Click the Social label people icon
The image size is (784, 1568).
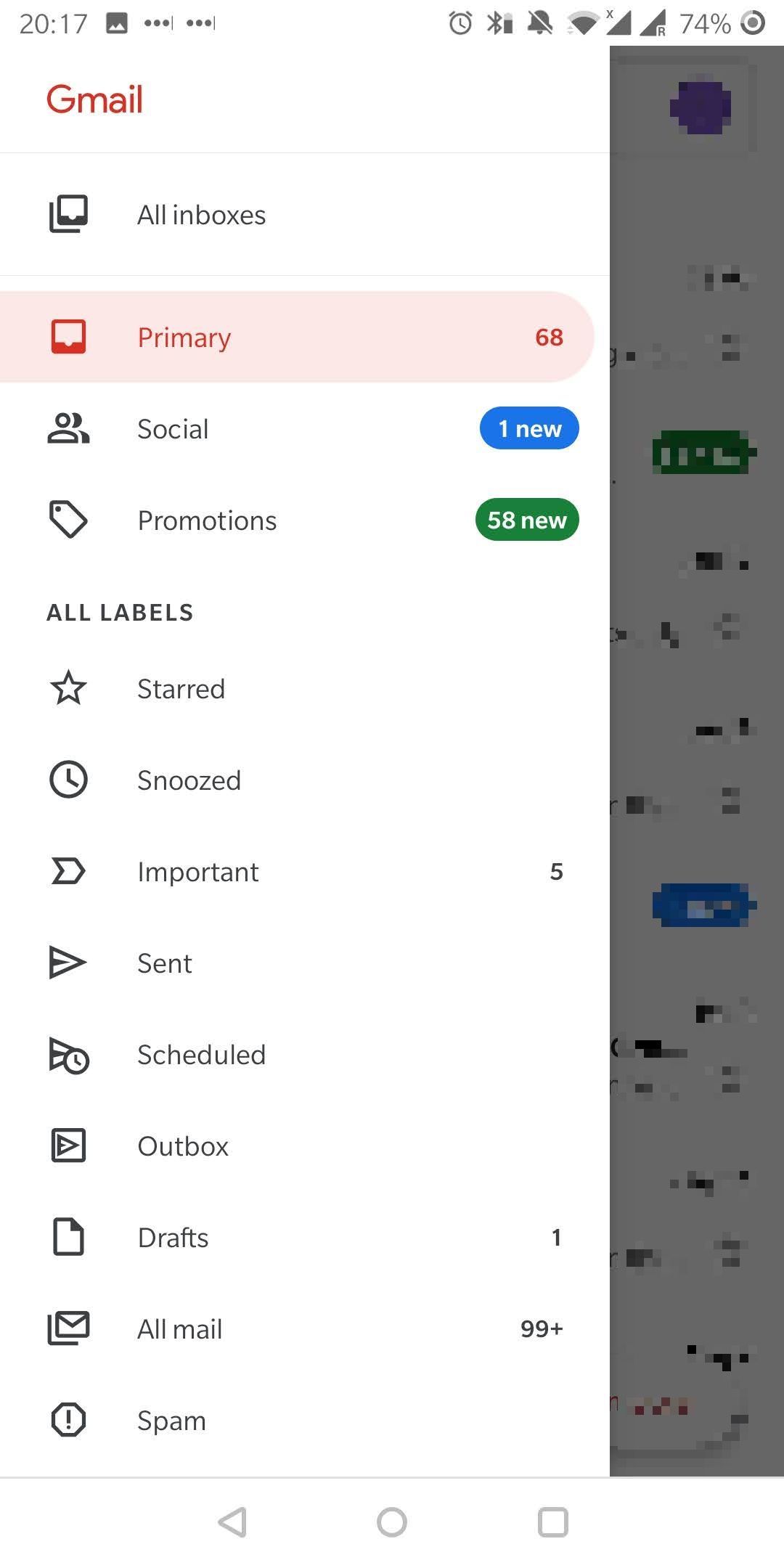(x=68, y=428)
